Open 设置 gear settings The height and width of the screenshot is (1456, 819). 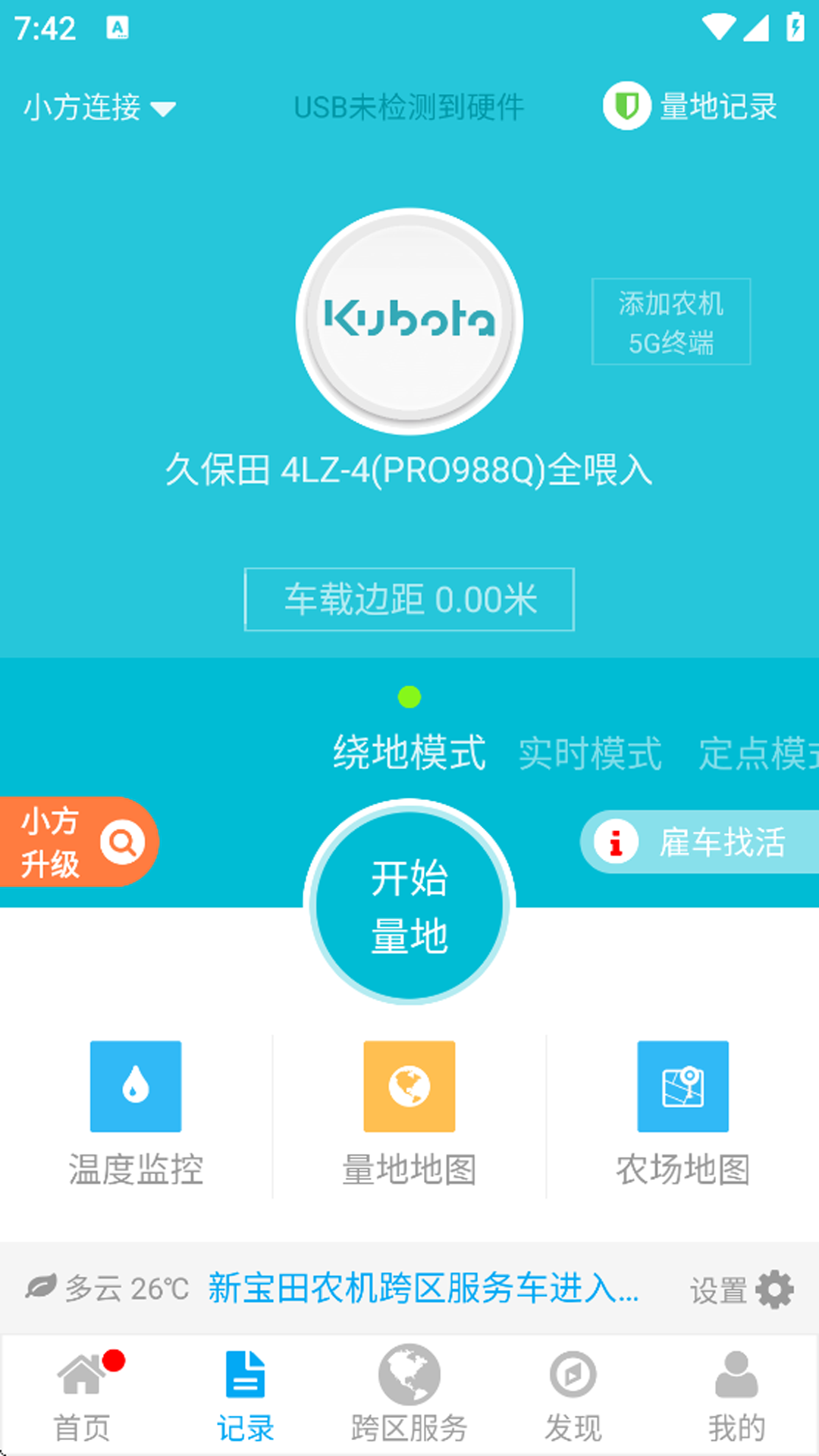point(742,1290)
